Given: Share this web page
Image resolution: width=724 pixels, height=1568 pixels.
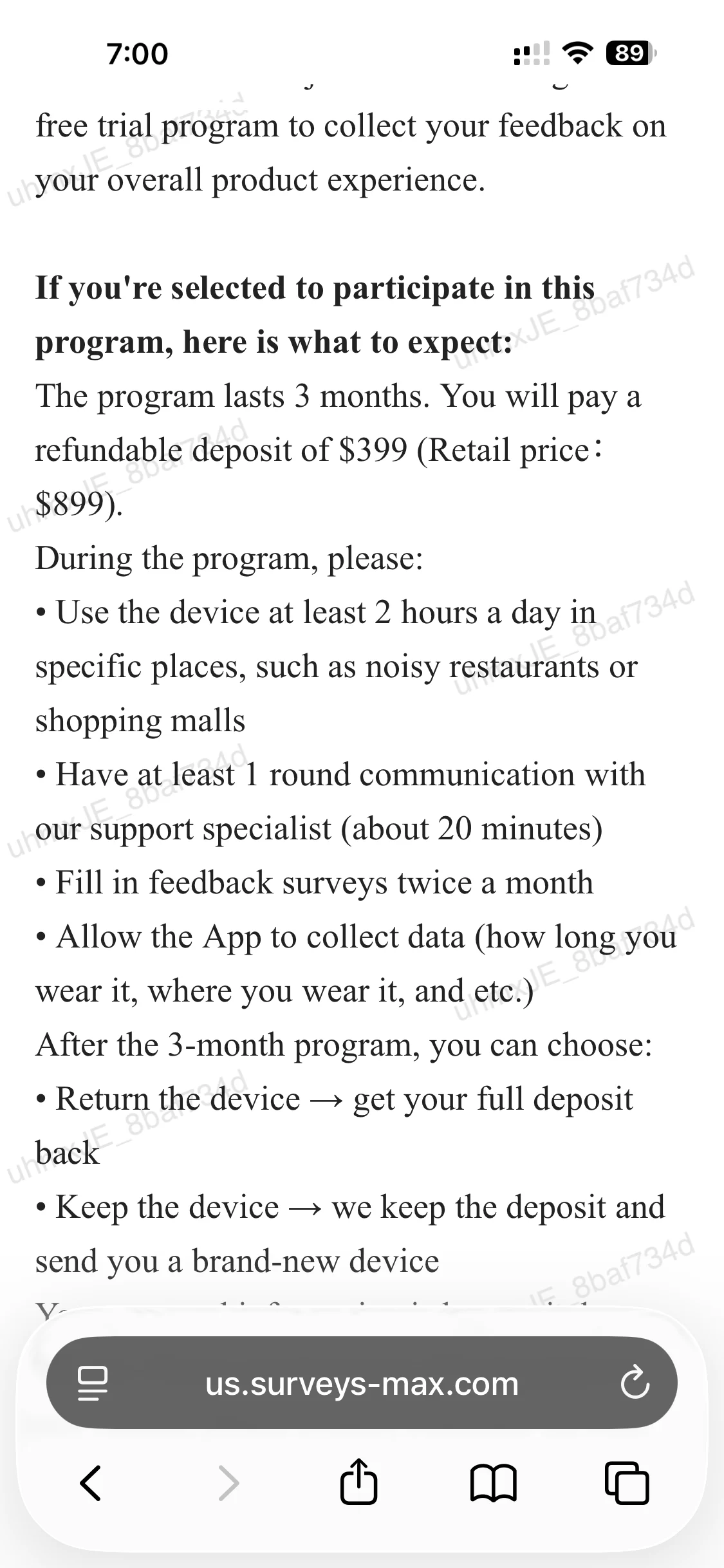Looking at the screenshot, I should [358, 1480].
